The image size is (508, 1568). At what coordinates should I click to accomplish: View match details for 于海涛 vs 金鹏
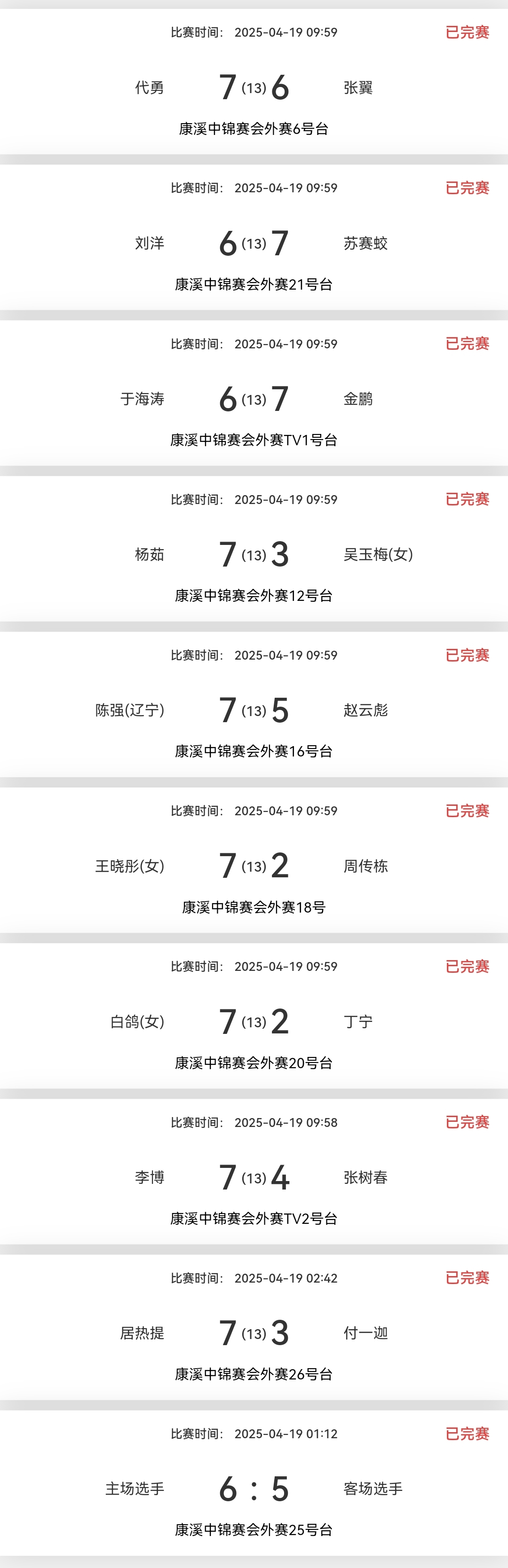point(254,399)
